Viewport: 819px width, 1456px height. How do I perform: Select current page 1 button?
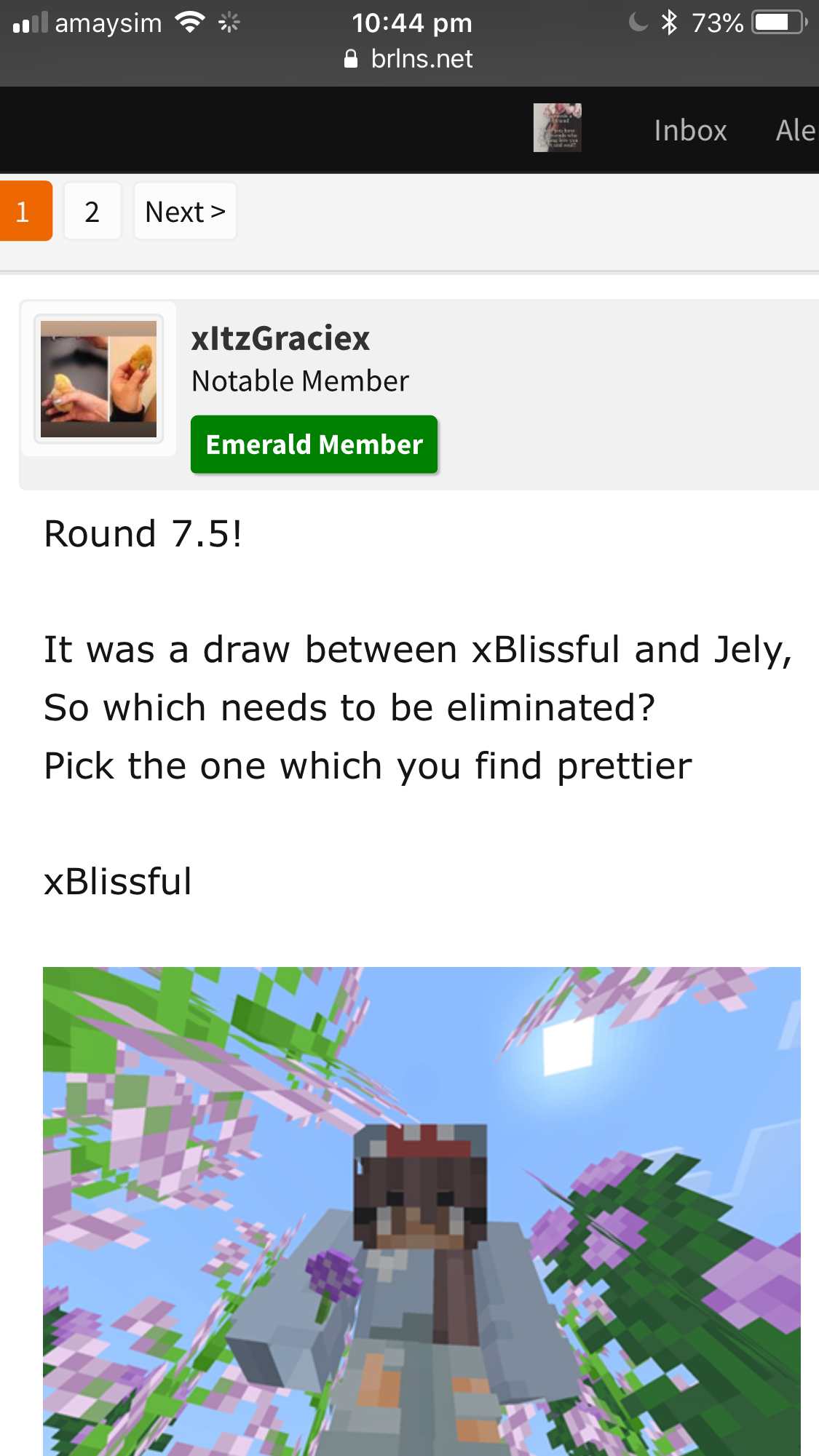pyautogui.click(x=25, y=211)
